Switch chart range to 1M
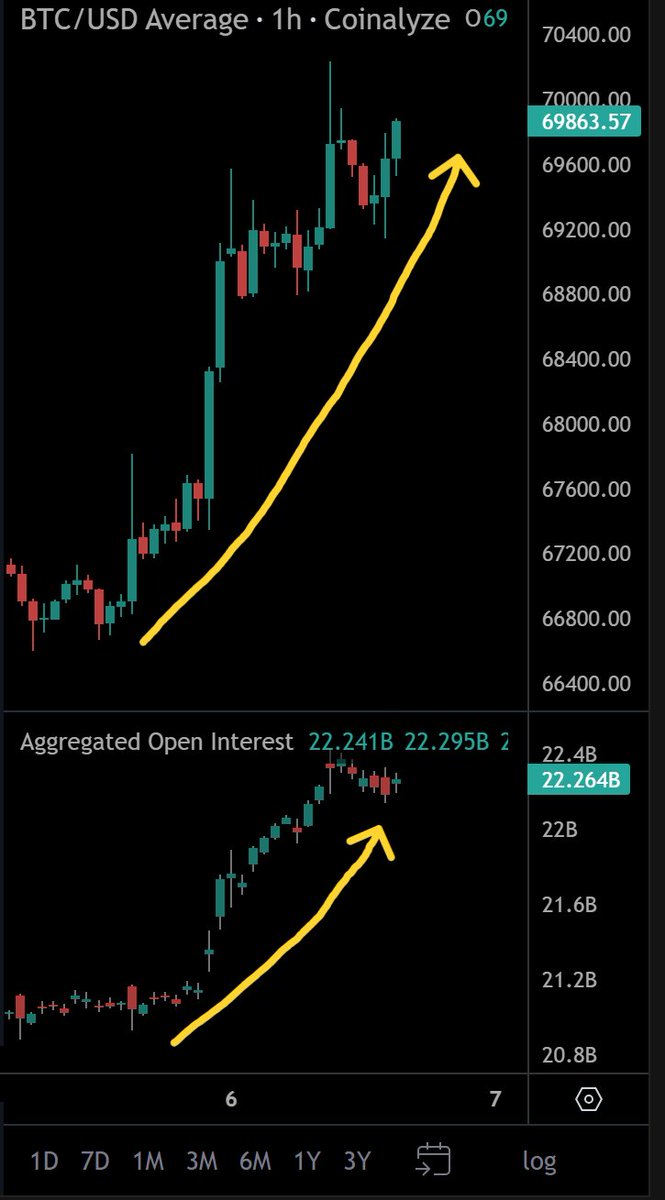This screenshot has width=665, height=1200. (148, 1161)
